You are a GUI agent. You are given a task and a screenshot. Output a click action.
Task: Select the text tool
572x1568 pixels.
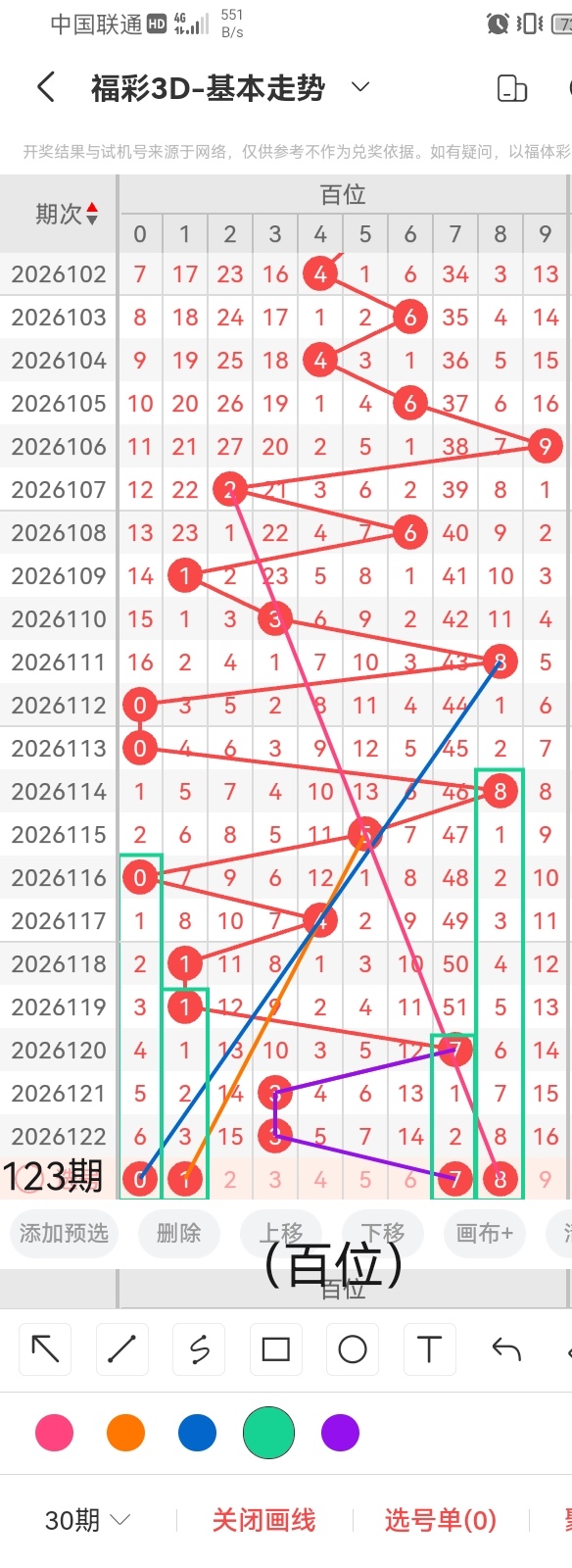click(429, 1349)
